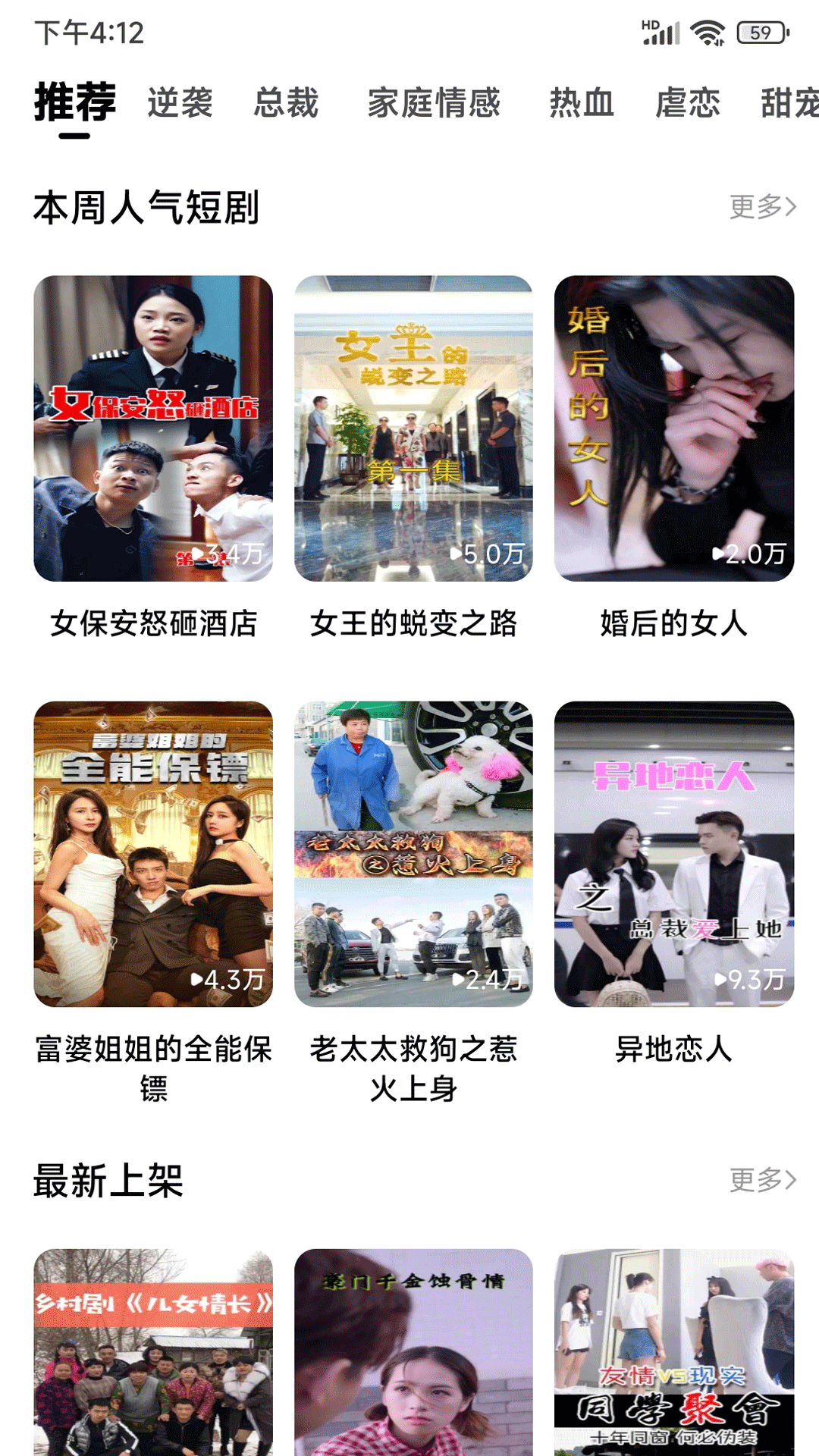Viewport: 819px width, 1456px height.
Task: Open the 热血 category tab
Action: (x=582, y=104)
